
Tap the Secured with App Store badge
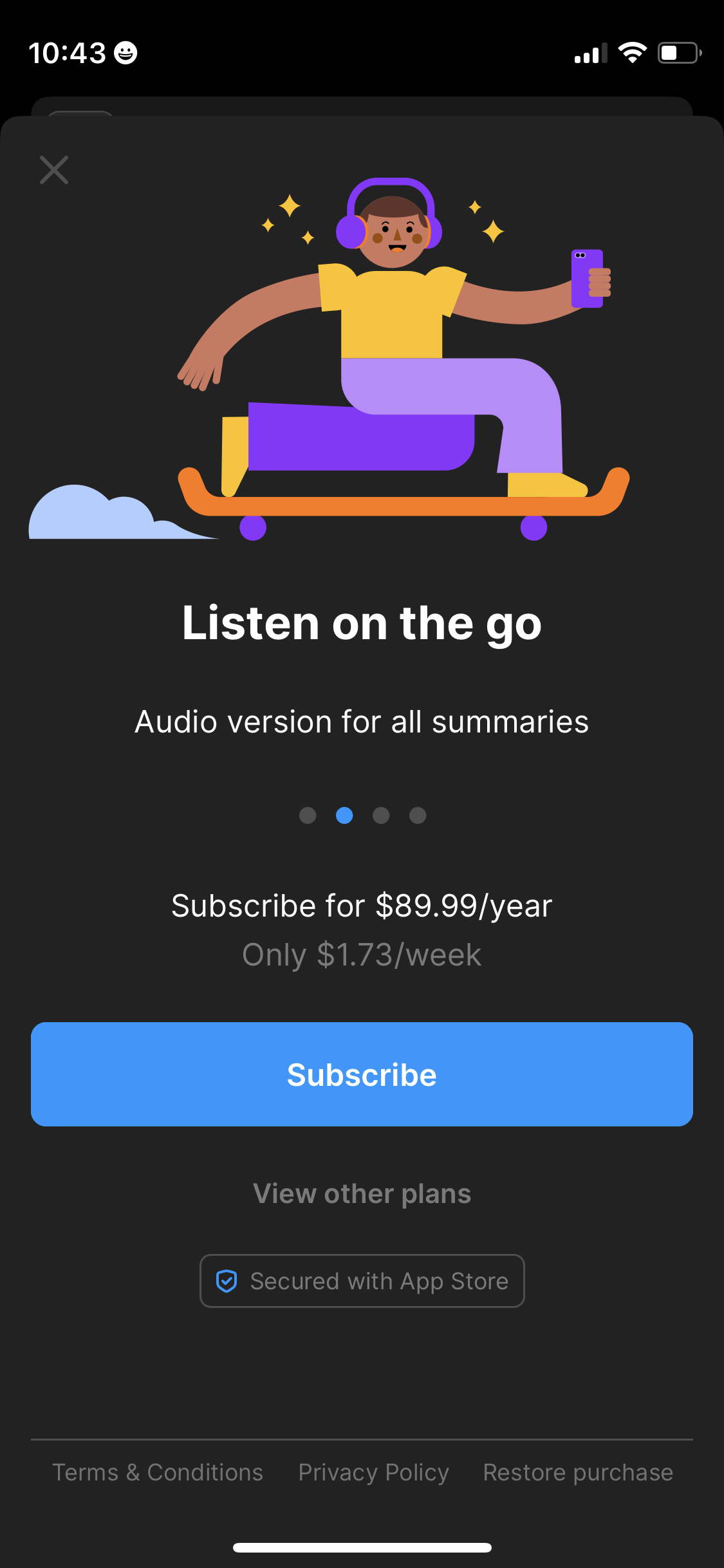pos(362,1280)
